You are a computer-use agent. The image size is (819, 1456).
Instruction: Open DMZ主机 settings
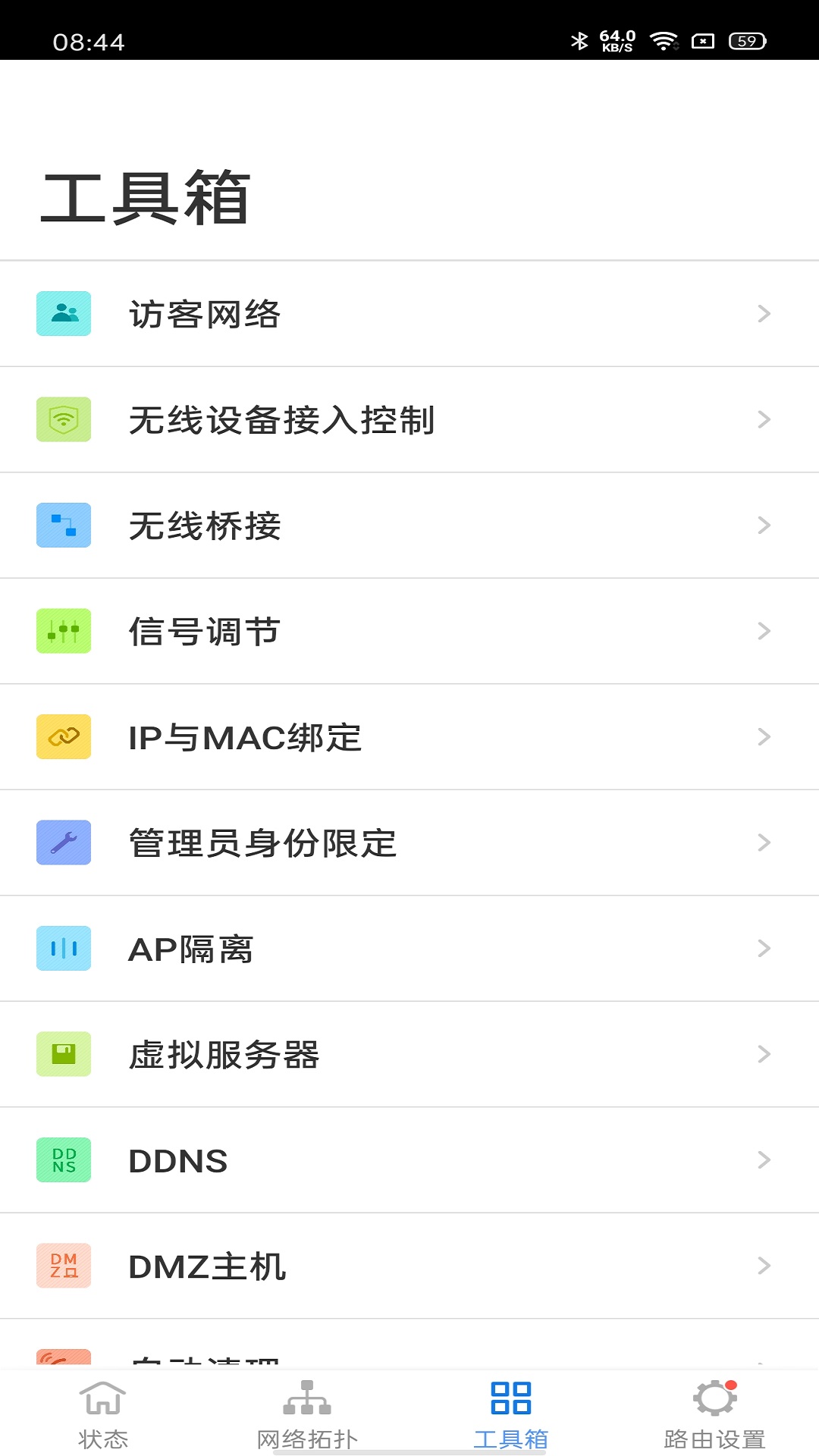coord(409,1266)
